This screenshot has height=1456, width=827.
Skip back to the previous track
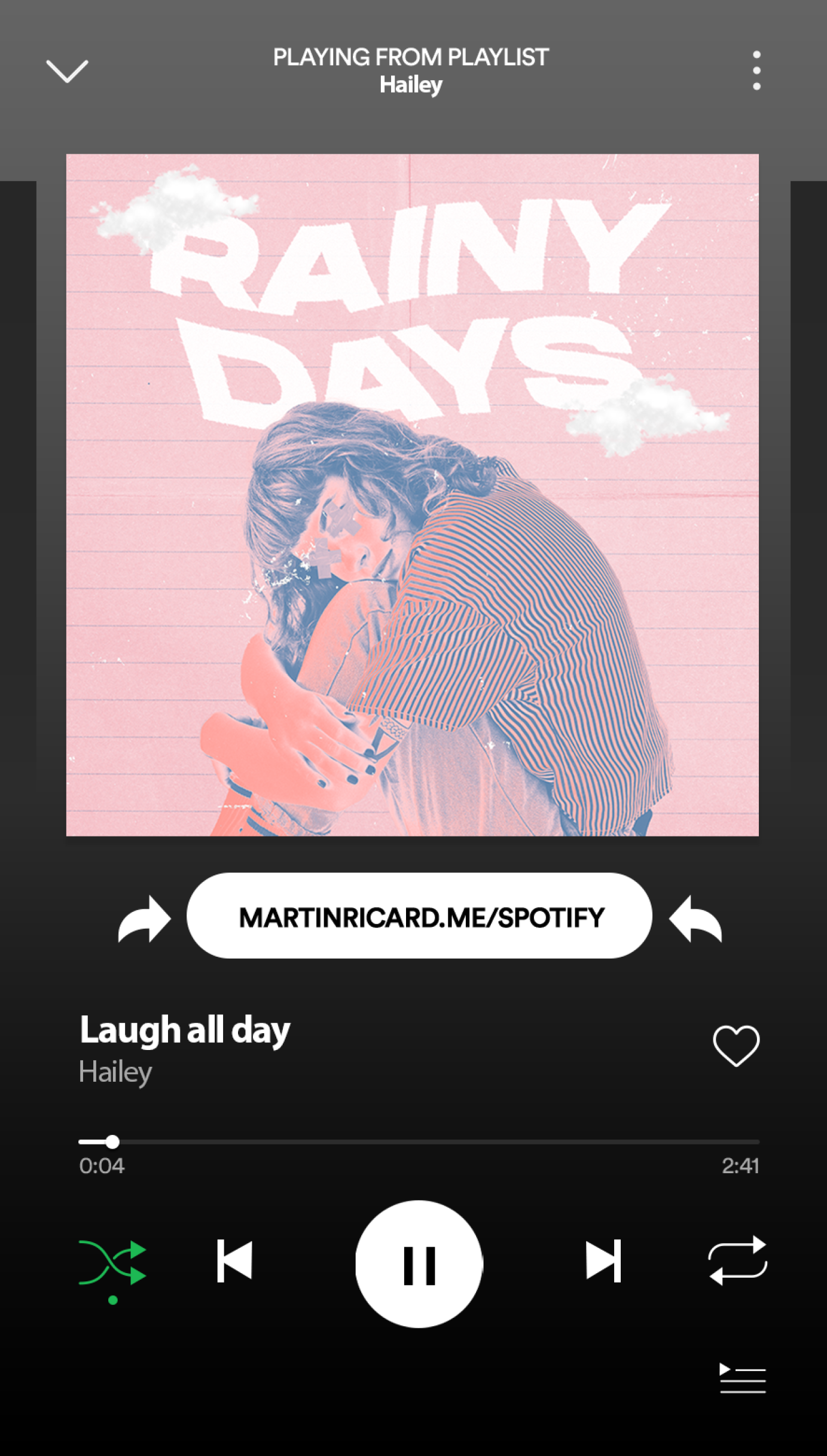234,1261
